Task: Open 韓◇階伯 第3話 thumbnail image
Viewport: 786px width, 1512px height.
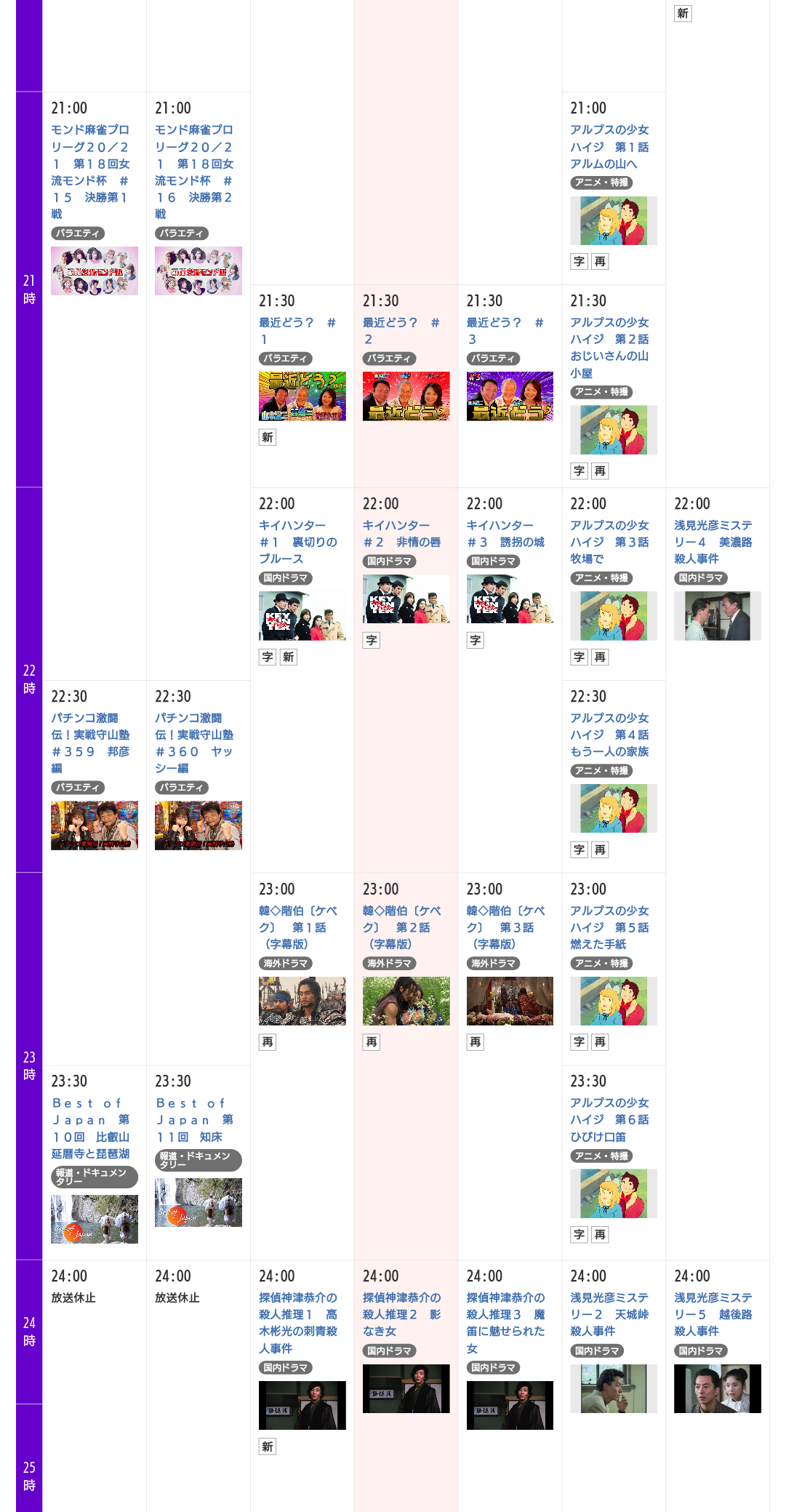Action: click(510, 1001)
